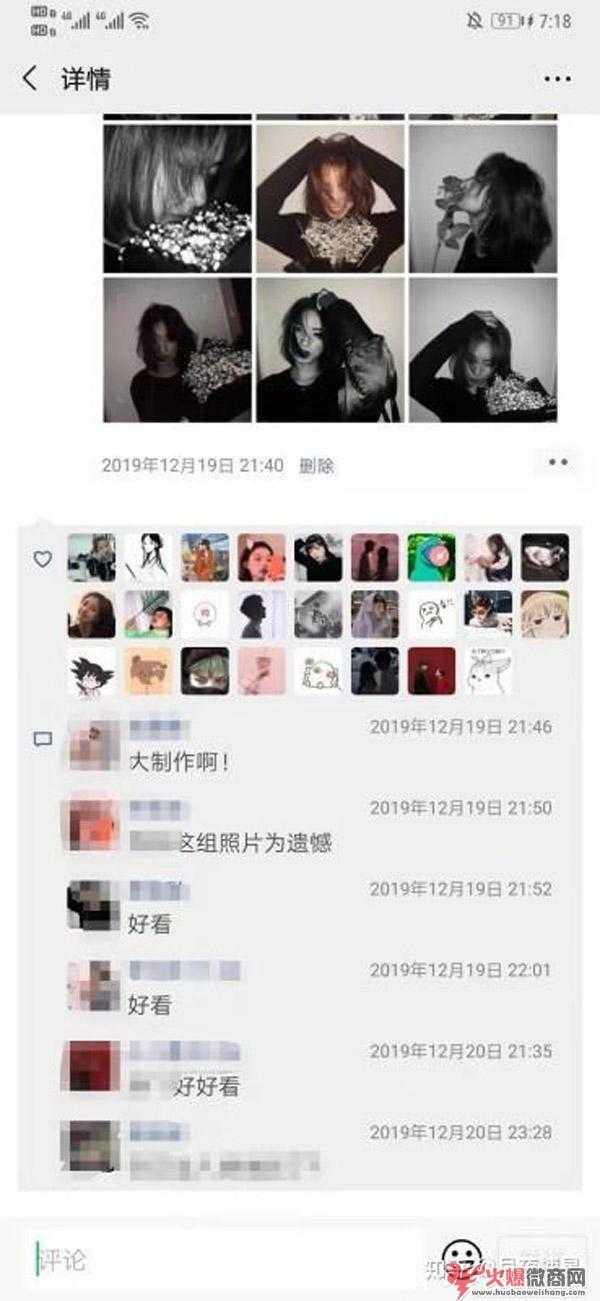Open the comment 好看 from 21:52

coord(309,908)
